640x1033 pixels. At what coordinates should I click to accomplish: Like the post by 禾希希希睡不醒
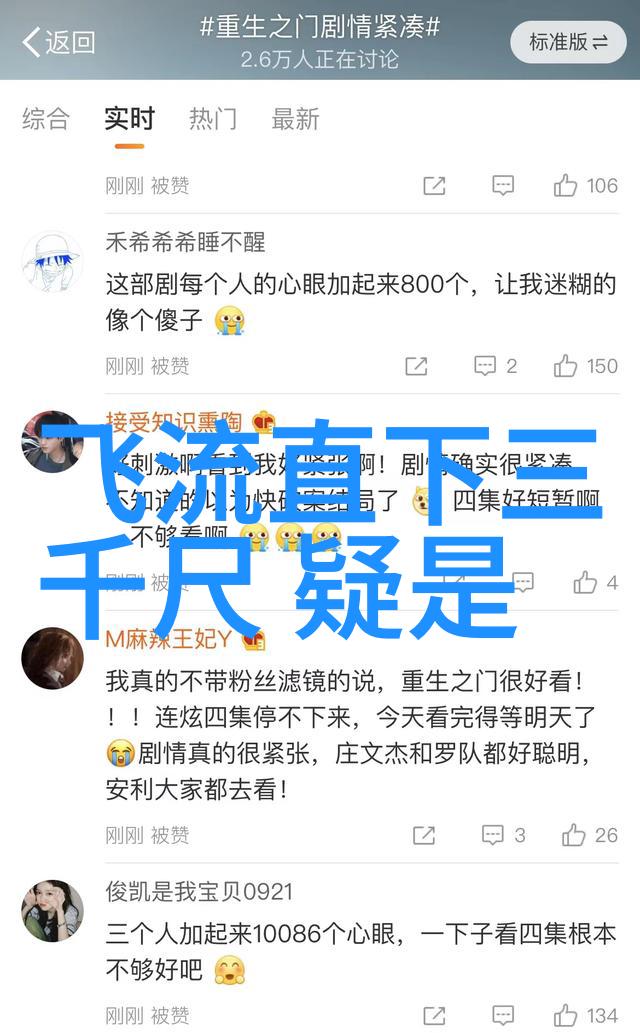(x=586, y=366)
